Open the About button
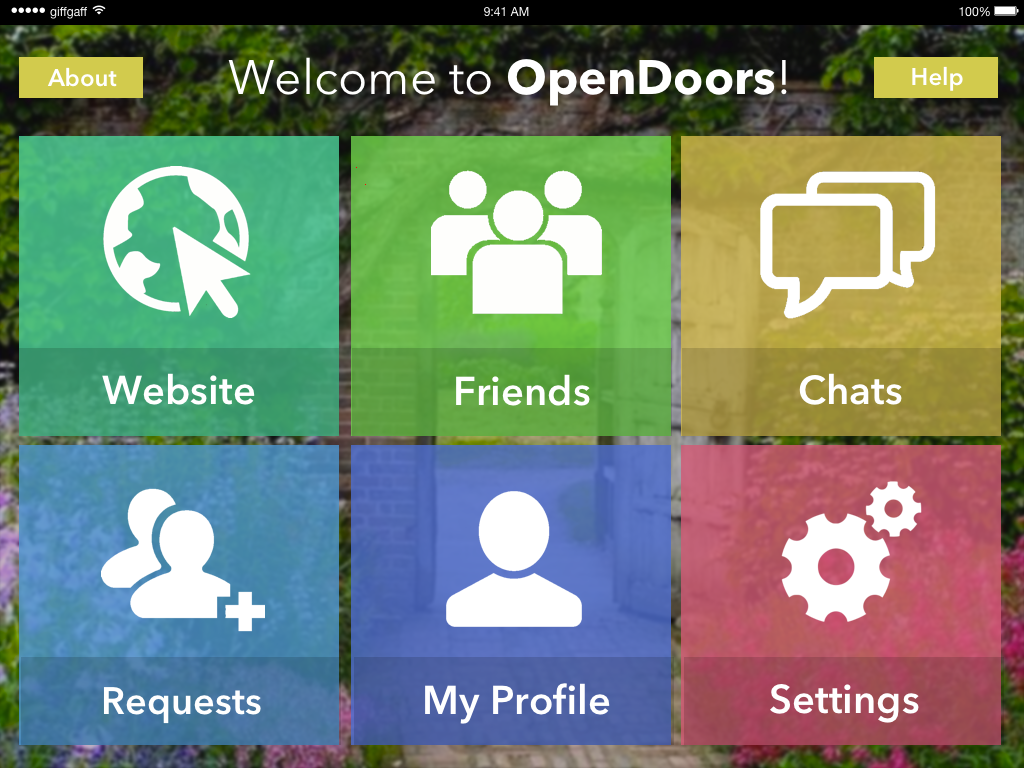Image resolution: width=1024 pixels, height=768 pixels. 81,78
